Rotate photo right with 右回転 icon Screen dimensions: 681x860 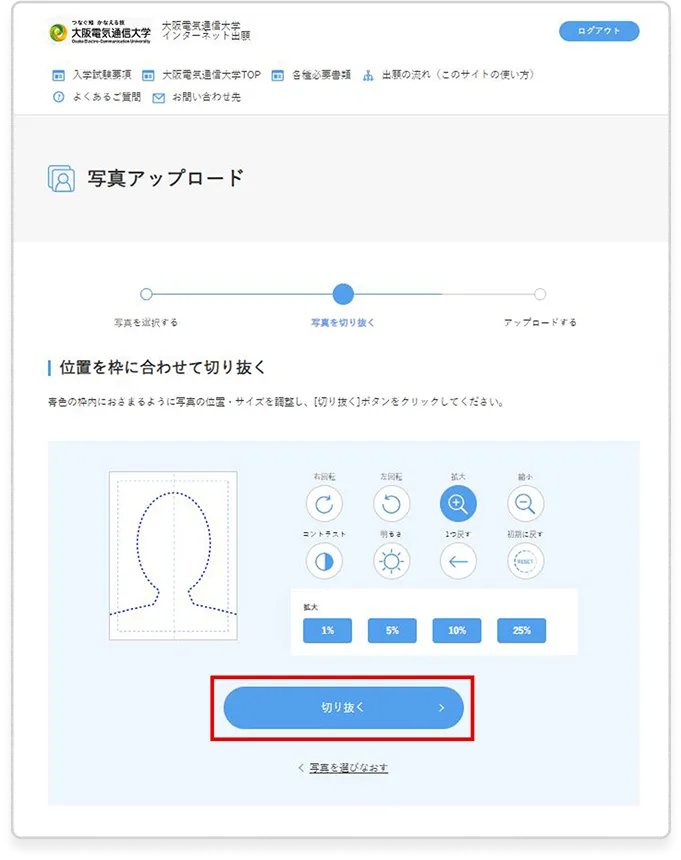point(324,504)
